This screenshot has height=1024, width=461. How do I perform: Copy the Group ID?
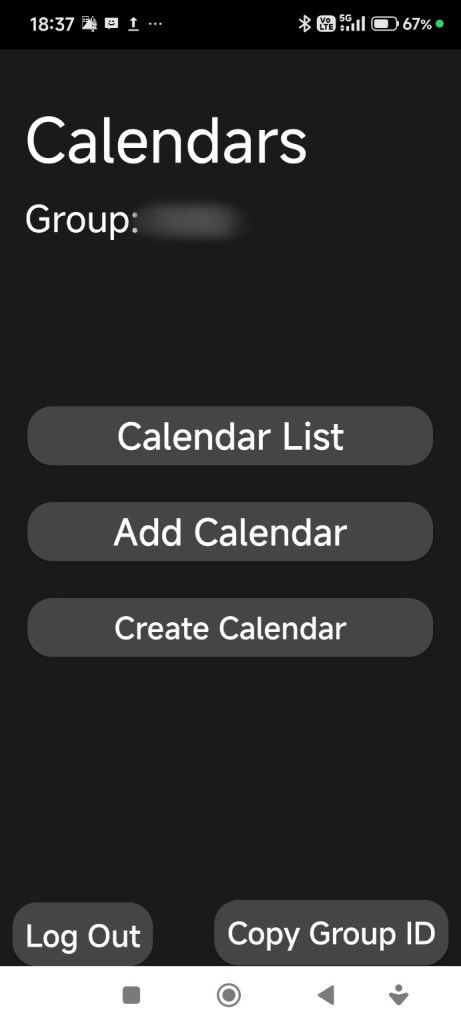331,933
